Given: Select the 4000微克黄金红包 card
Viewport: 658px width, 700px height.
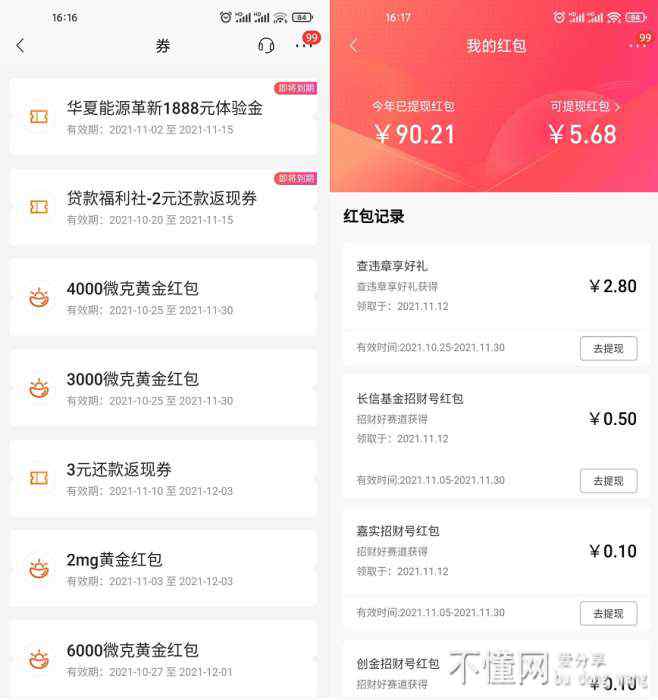Looking at the screenshot, I should [x=164, y=298].
